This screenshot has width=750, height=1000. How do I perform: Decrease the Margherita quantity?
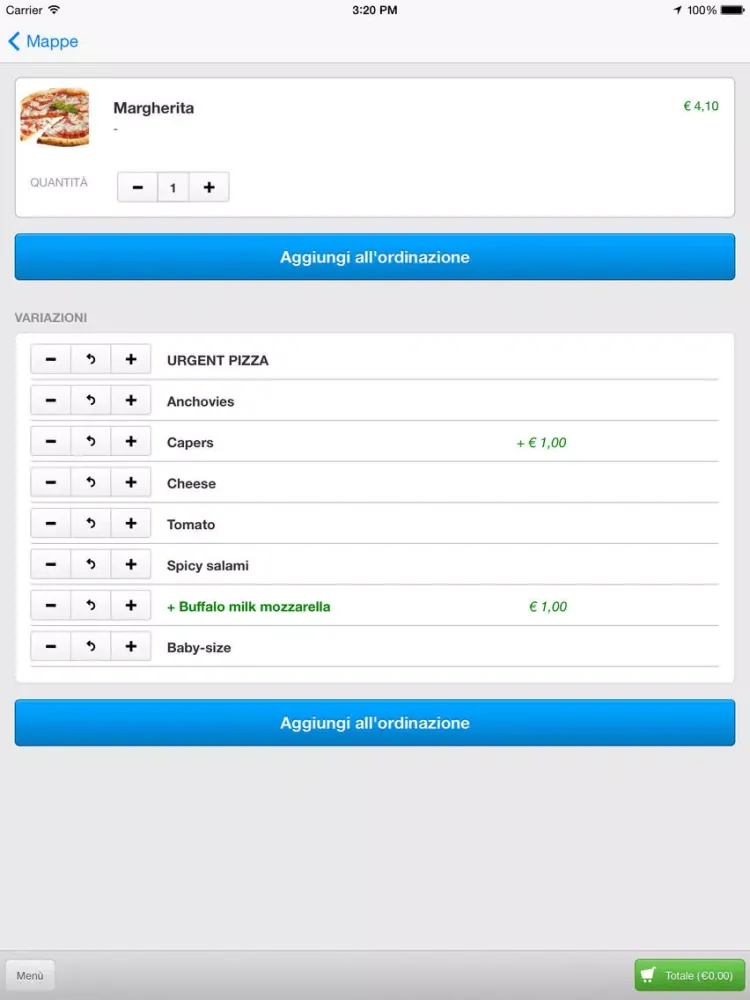[x=138, y=187]
